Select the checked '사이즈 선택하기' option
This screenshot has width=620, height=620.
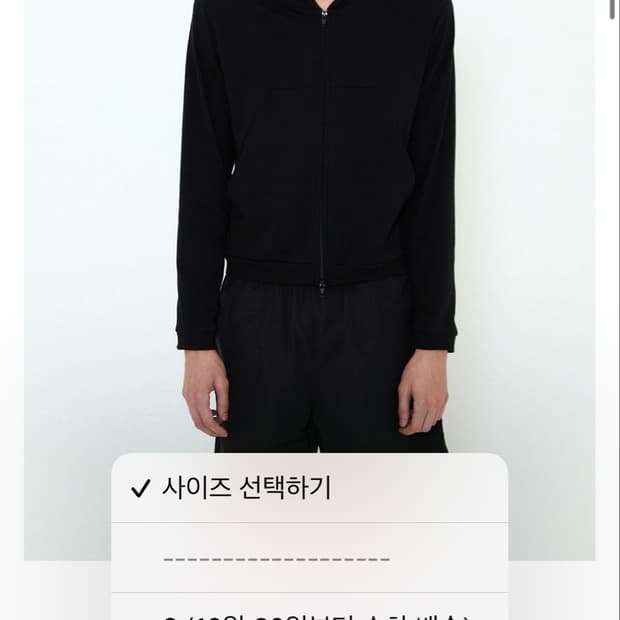tap(310, 488)
